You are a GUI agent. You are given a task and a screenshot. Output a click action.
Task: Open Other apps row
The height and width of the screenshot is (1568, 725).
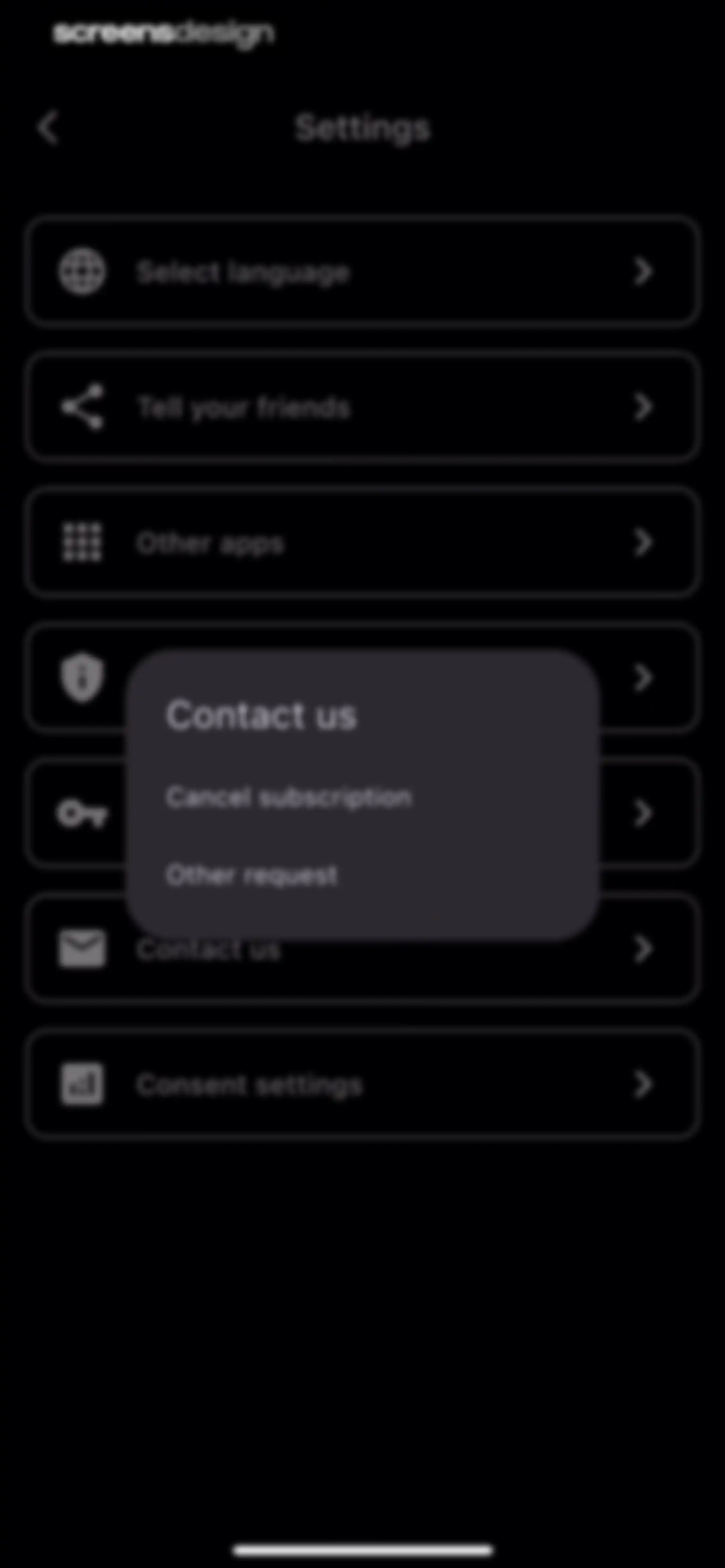point(362,542)
